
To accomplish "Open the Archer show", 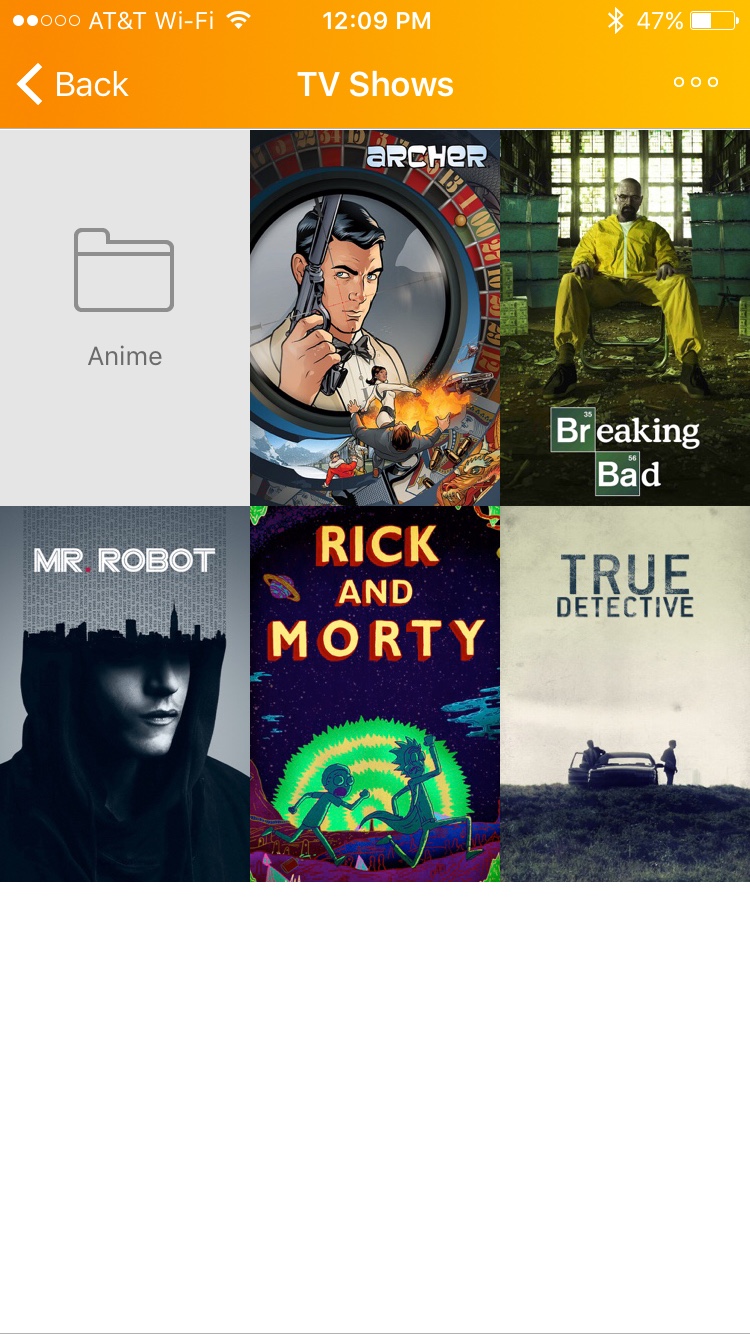I will [x=375, y=317].
